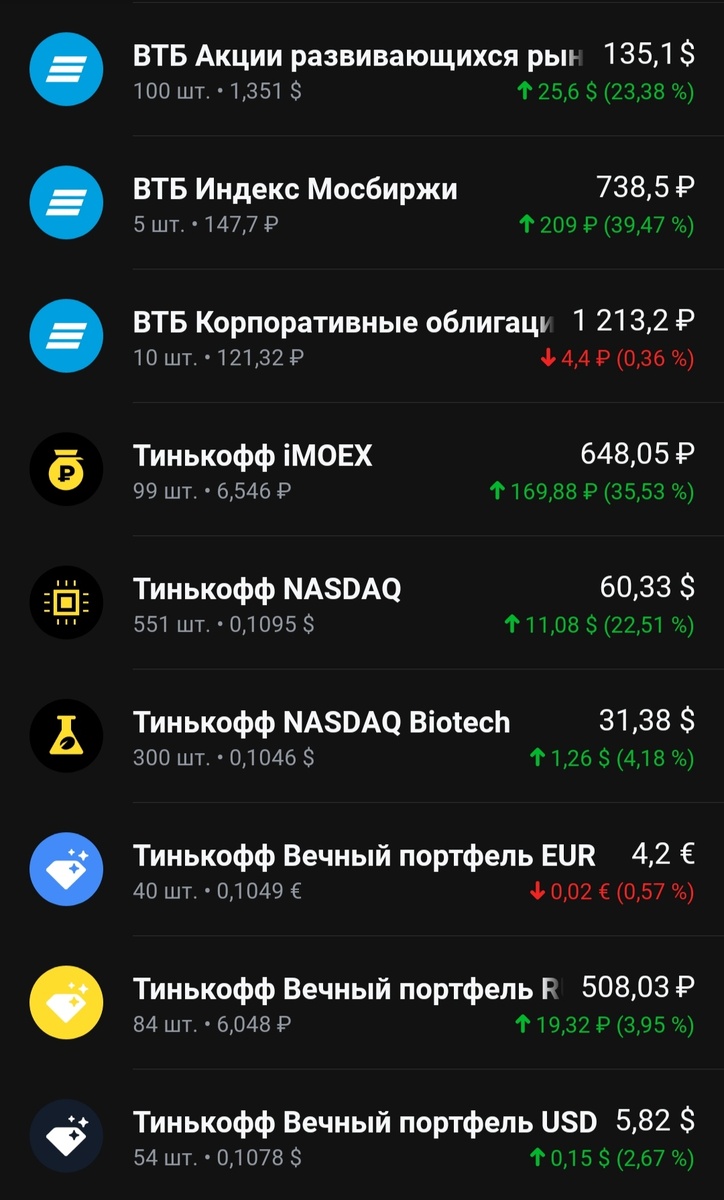Open the ВТБ Корпоративные облигации fund icon
The height and width of the screenshot is (1200, 724).
point(66,336)
